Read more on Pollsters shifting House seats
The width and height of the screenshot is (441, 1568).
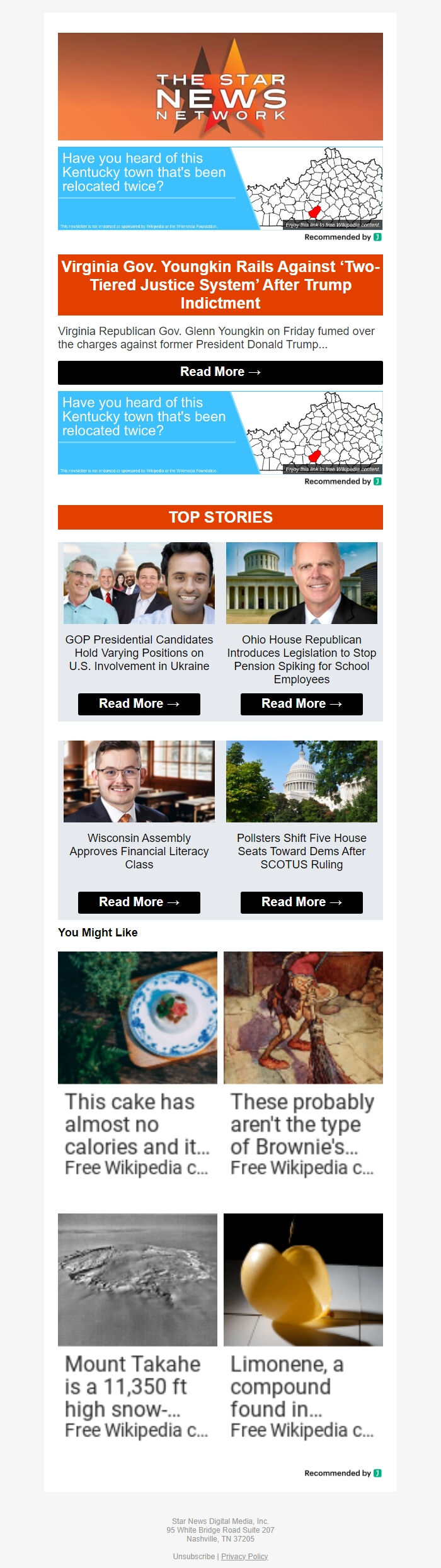301,902
